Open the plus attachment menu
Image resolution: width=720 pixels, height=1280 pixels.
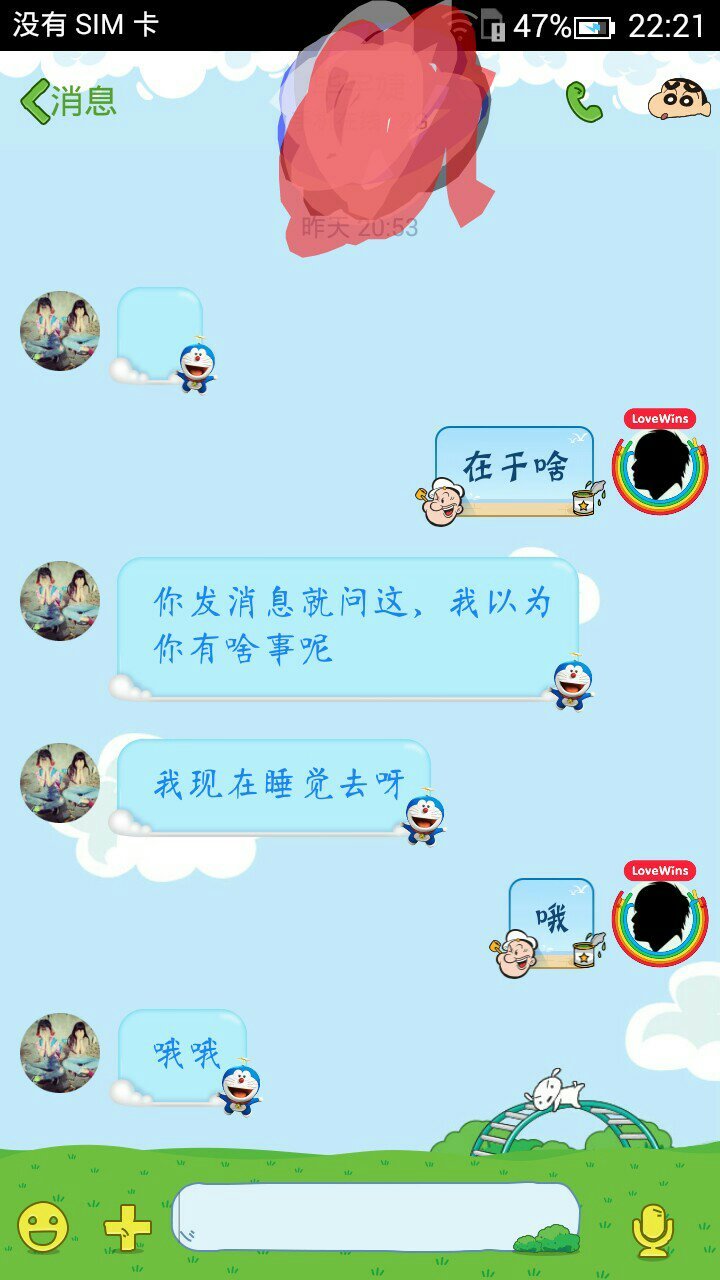pyautogui.click(x=128, y=1227)
